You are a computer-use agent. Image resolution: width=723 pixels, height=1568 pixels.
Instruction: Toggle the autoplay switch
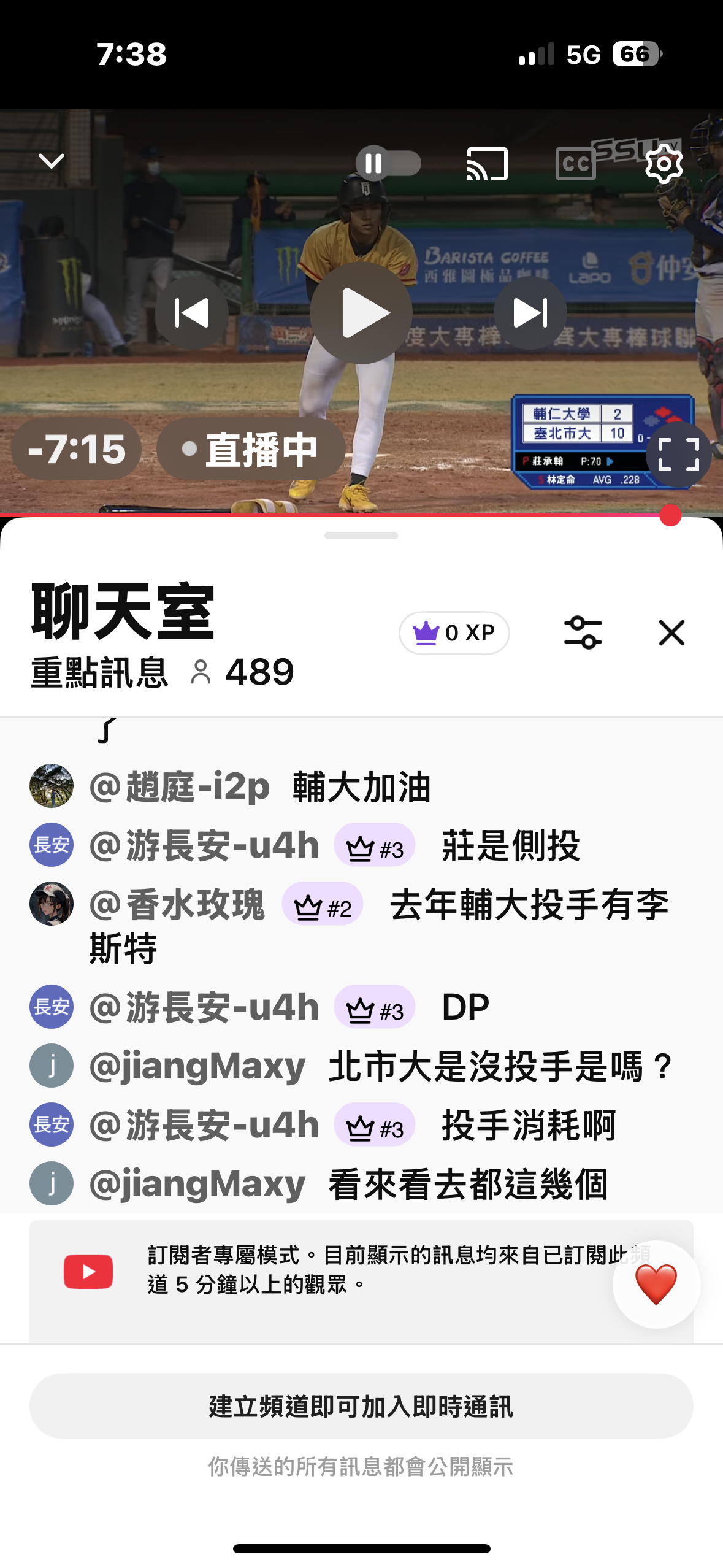[x=388, y=164]
